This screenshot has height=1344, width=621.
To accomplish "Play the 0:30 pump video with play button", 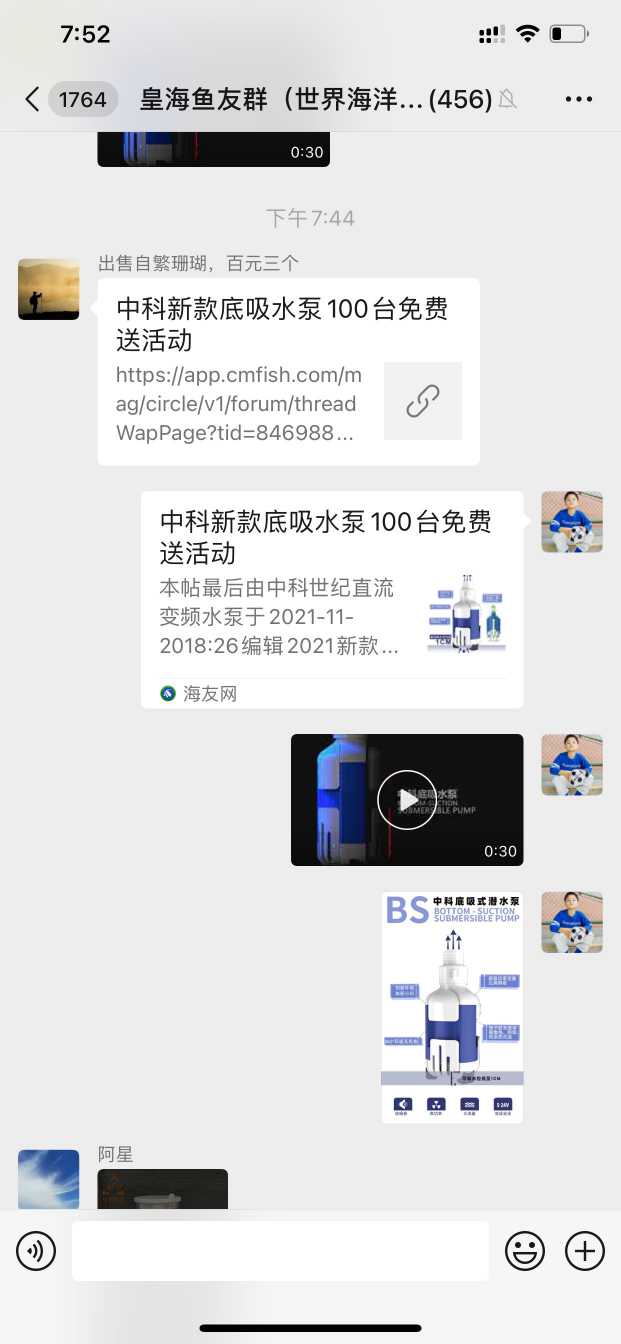I will click(407, 800).
